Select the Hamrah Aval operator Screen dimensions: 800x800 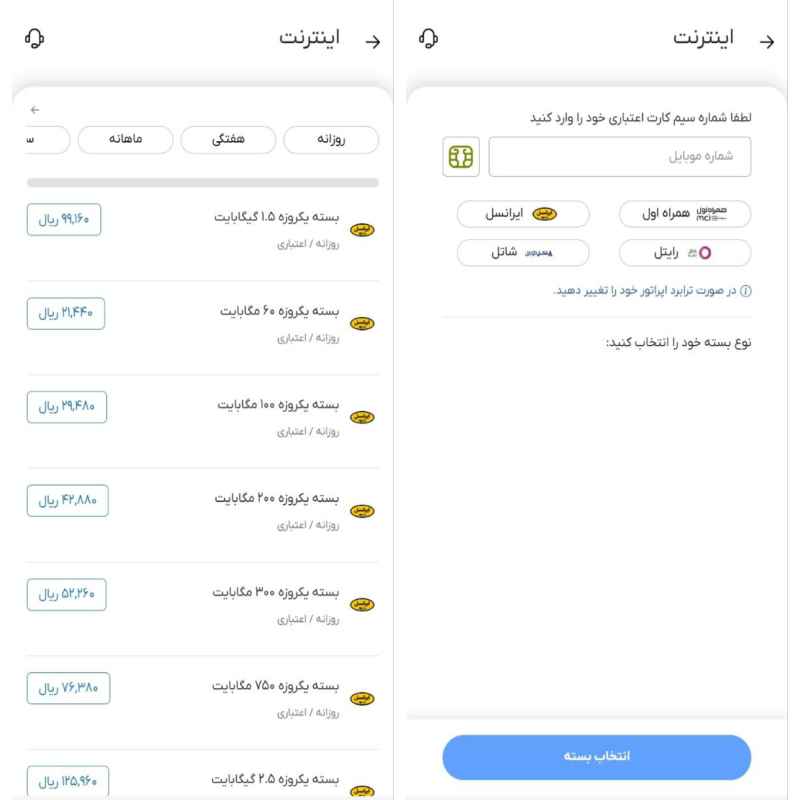click(685, 214)
